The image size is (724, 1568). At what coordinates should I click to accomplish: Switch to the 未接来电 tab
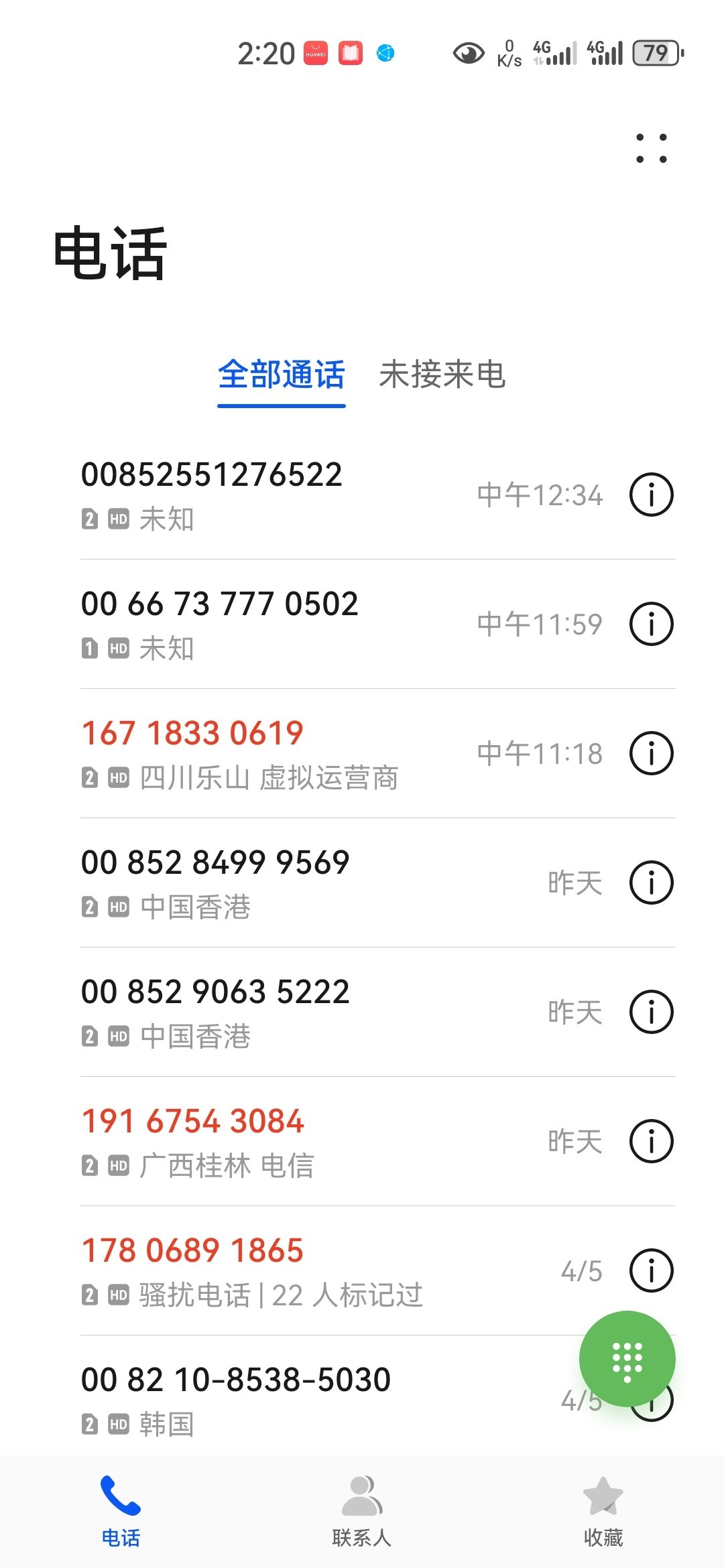442,374
